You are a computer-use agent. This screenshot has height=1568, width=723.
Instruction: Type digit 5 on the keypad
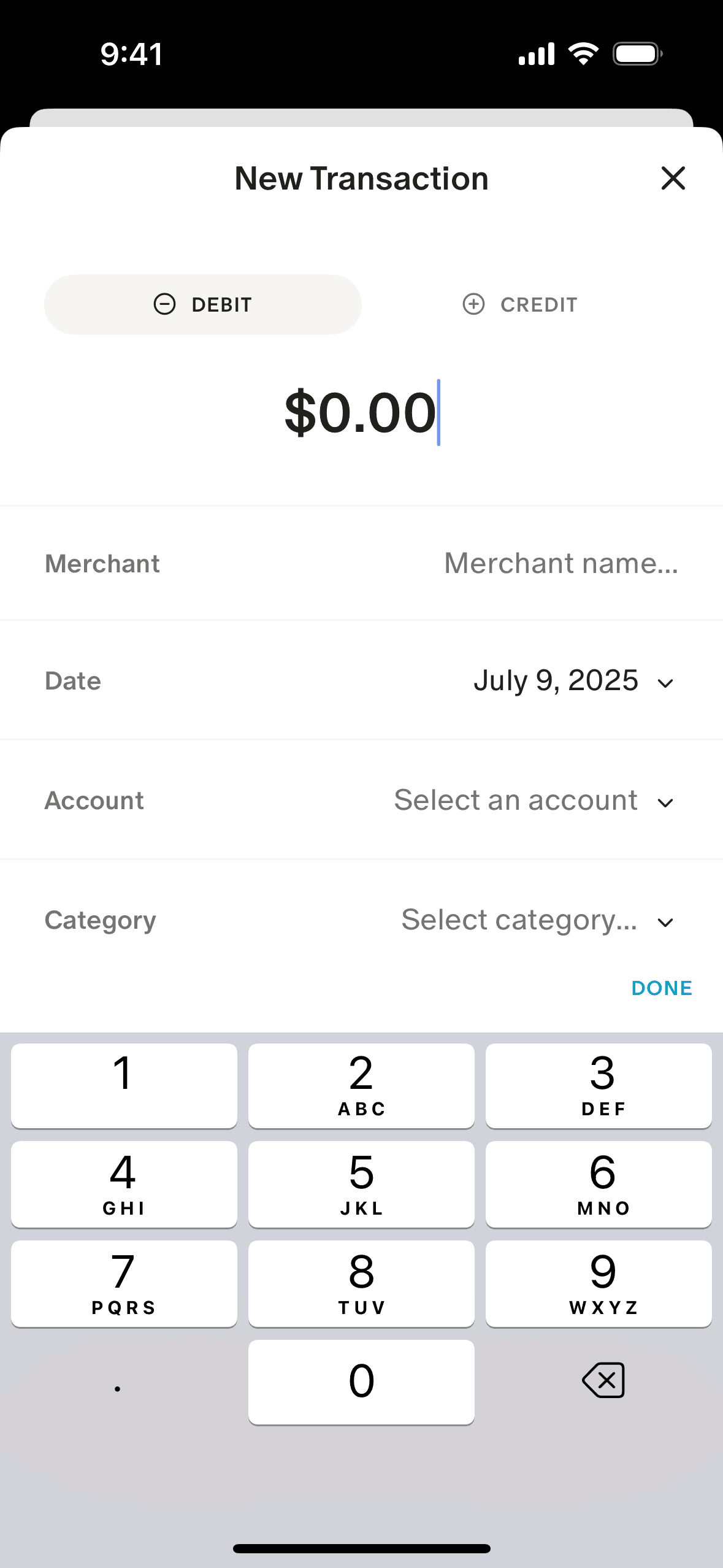pyautogui.click(x=361, y=1183)
